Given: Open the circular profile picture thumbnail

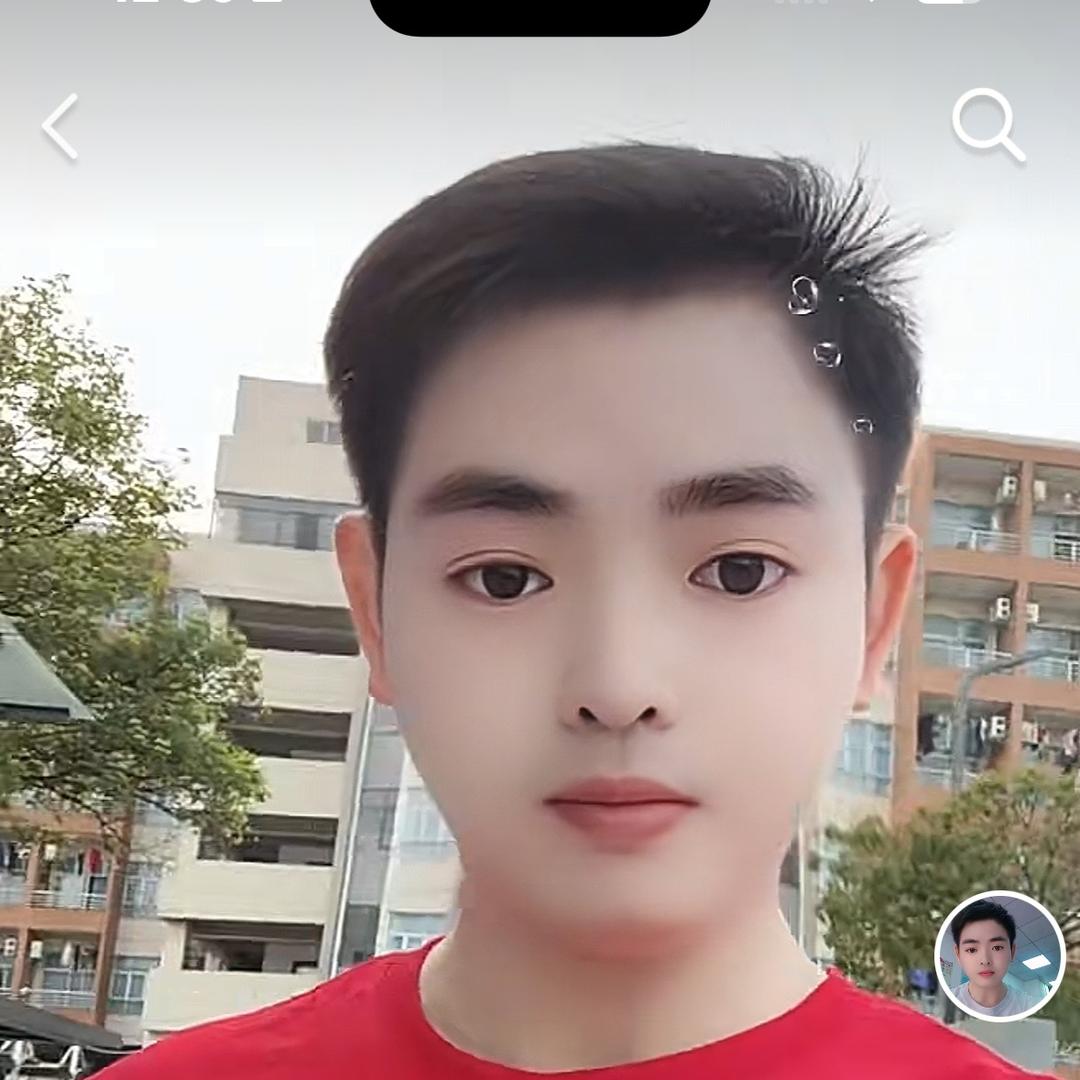Looking at the screenshot, I should pyautogui.click(x=999, y=956).
